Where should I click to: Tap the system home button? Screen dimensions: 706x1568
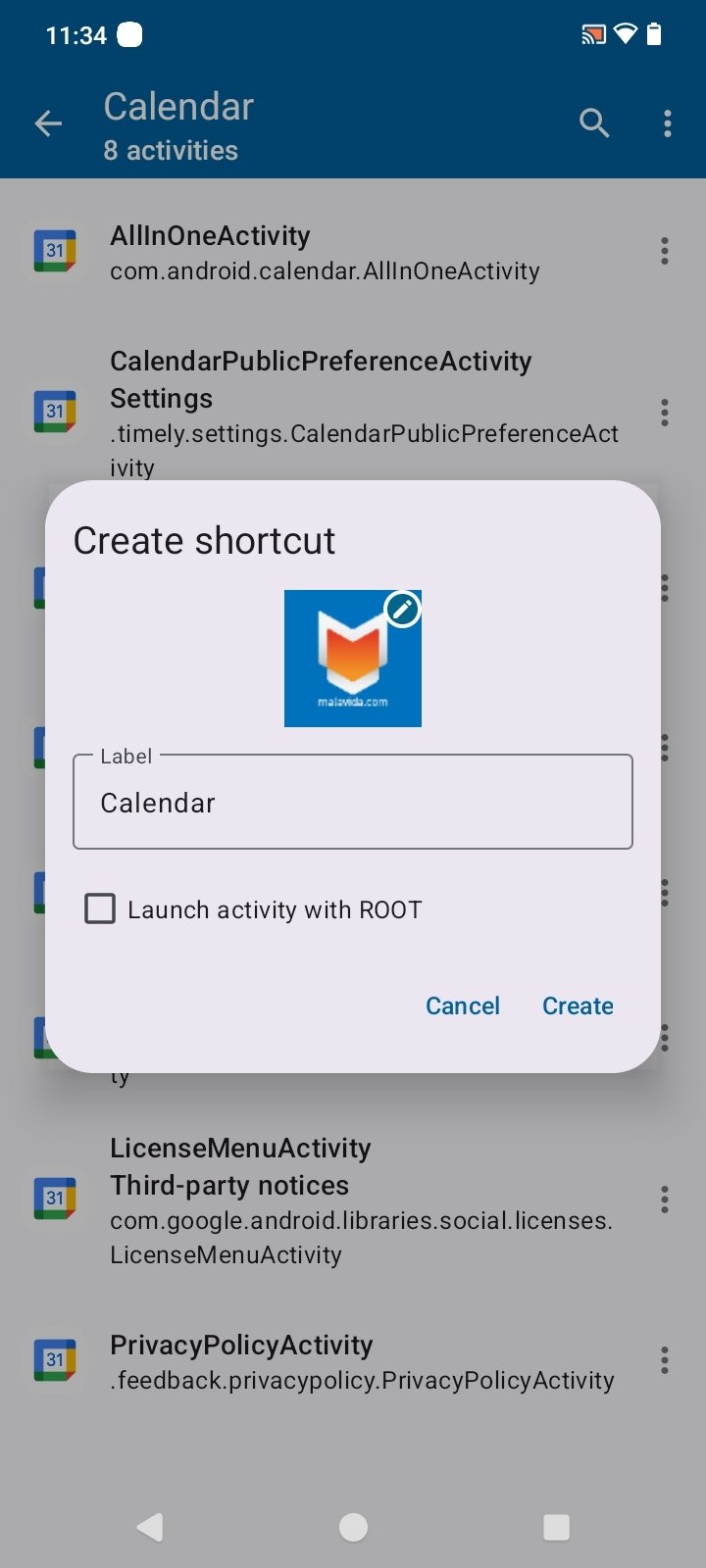coord(353,1527)
